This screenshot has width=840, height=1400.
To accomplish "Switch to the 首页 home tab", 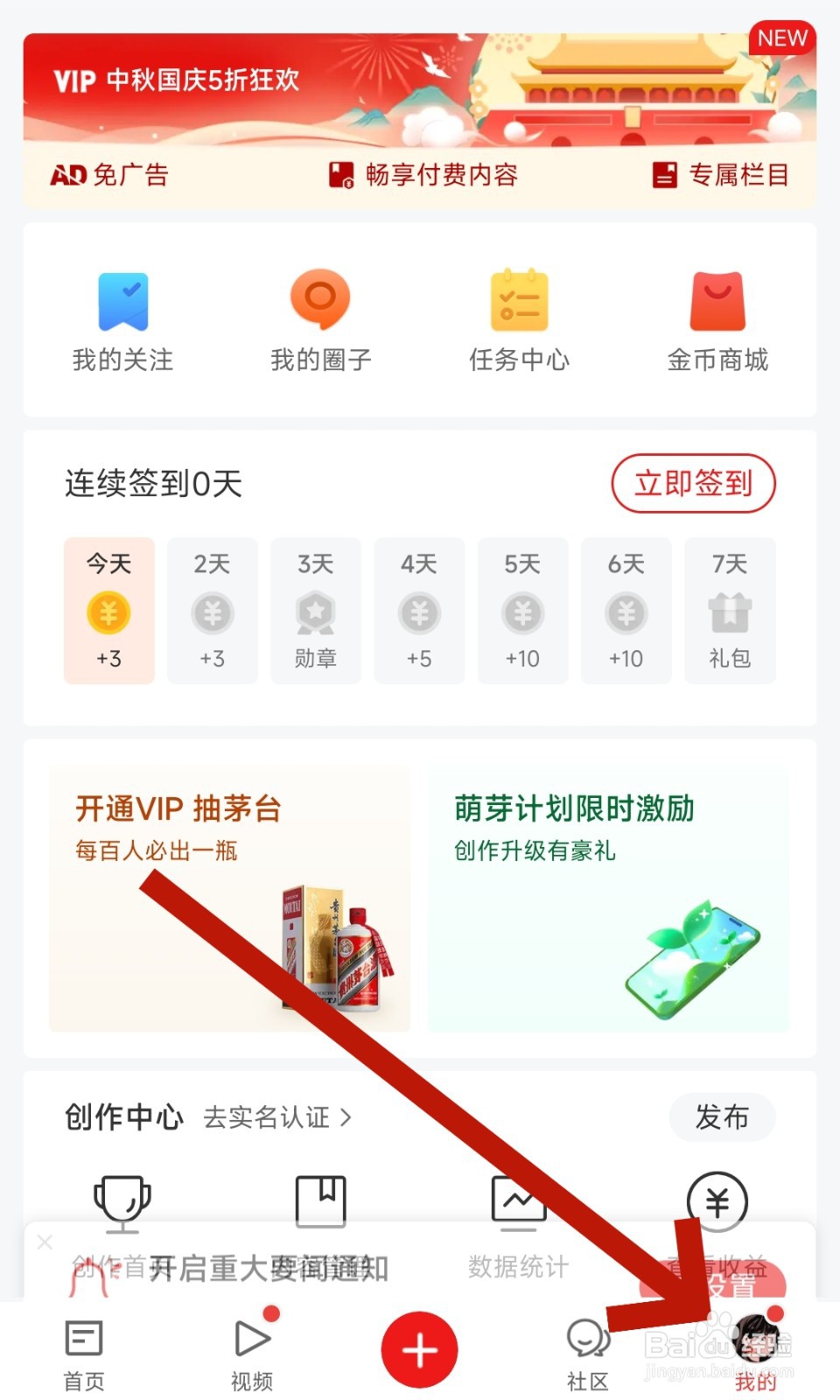I will [x=83, y=1347].
